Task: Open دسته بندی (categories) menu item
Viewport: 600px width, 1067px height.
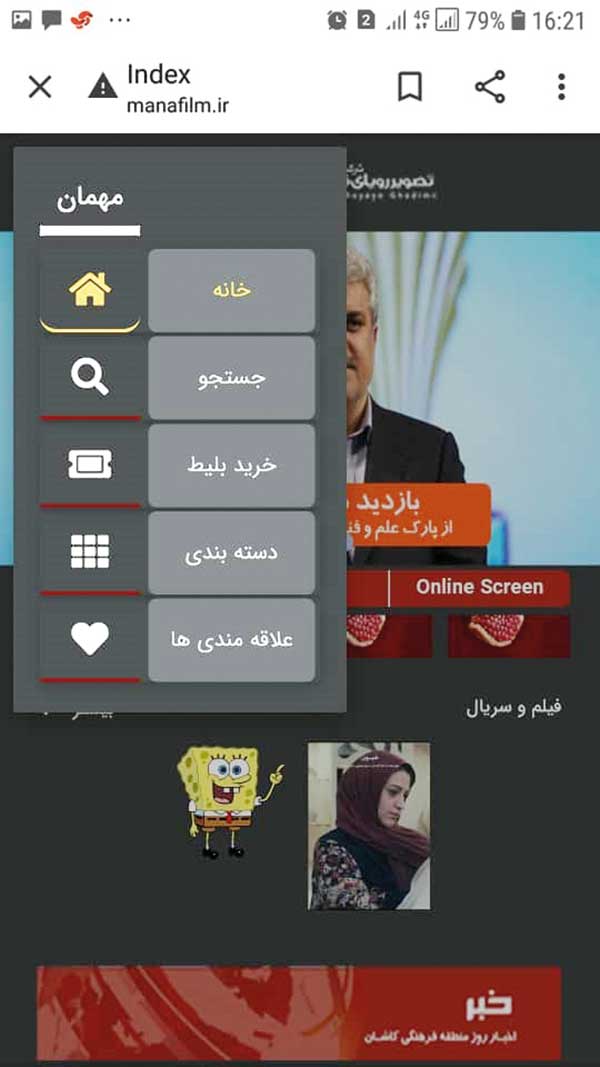Action: click(x=231, y=552)
